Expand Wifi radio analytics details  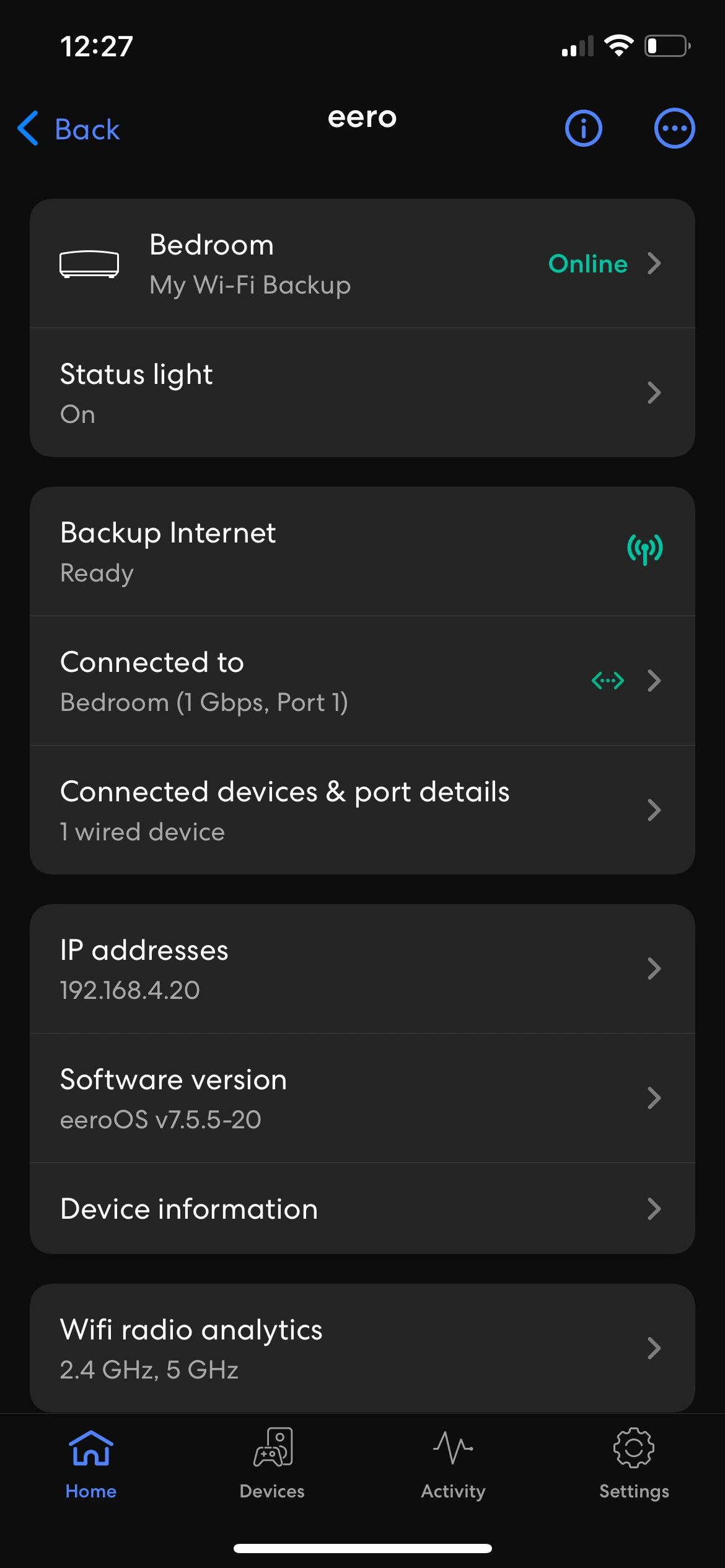362,1347
